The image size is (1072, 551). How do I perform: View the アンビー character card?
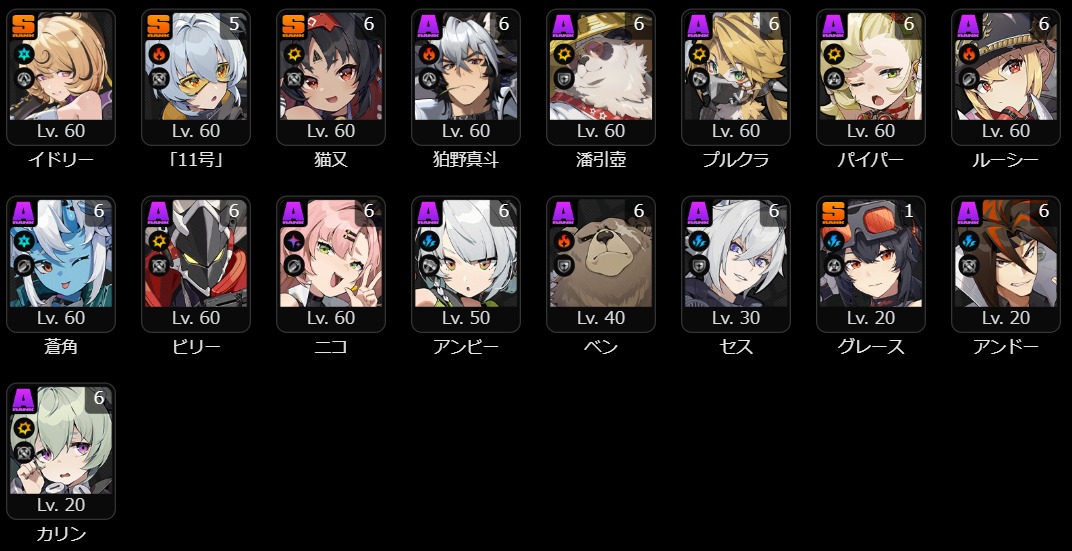click(x=465, y=263)
